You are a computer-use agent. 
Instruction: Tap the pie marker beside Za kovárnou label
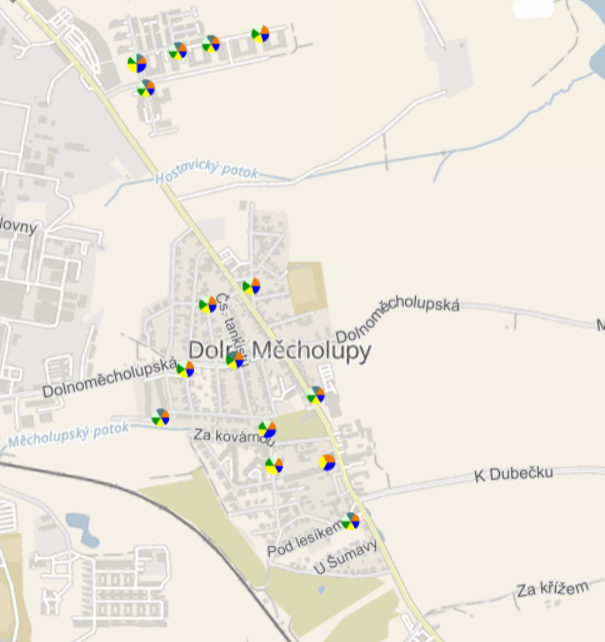[x=267, y=430]
